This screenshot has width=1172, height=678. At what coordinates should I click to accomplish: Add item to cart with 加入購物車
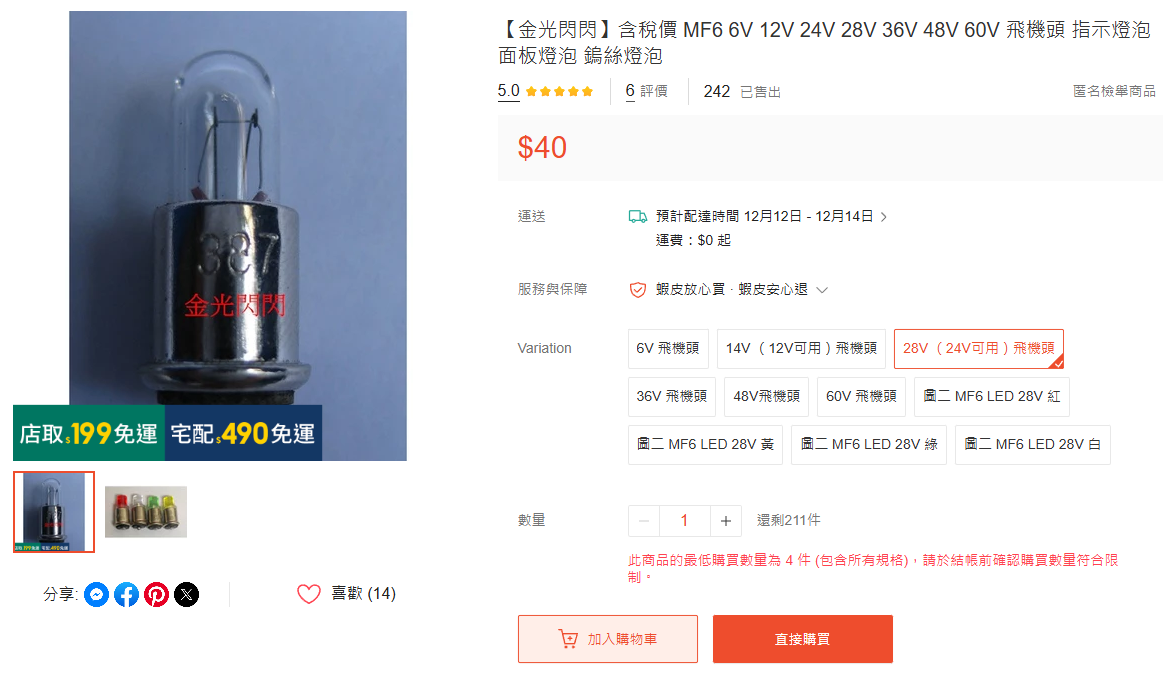point(608,639)
